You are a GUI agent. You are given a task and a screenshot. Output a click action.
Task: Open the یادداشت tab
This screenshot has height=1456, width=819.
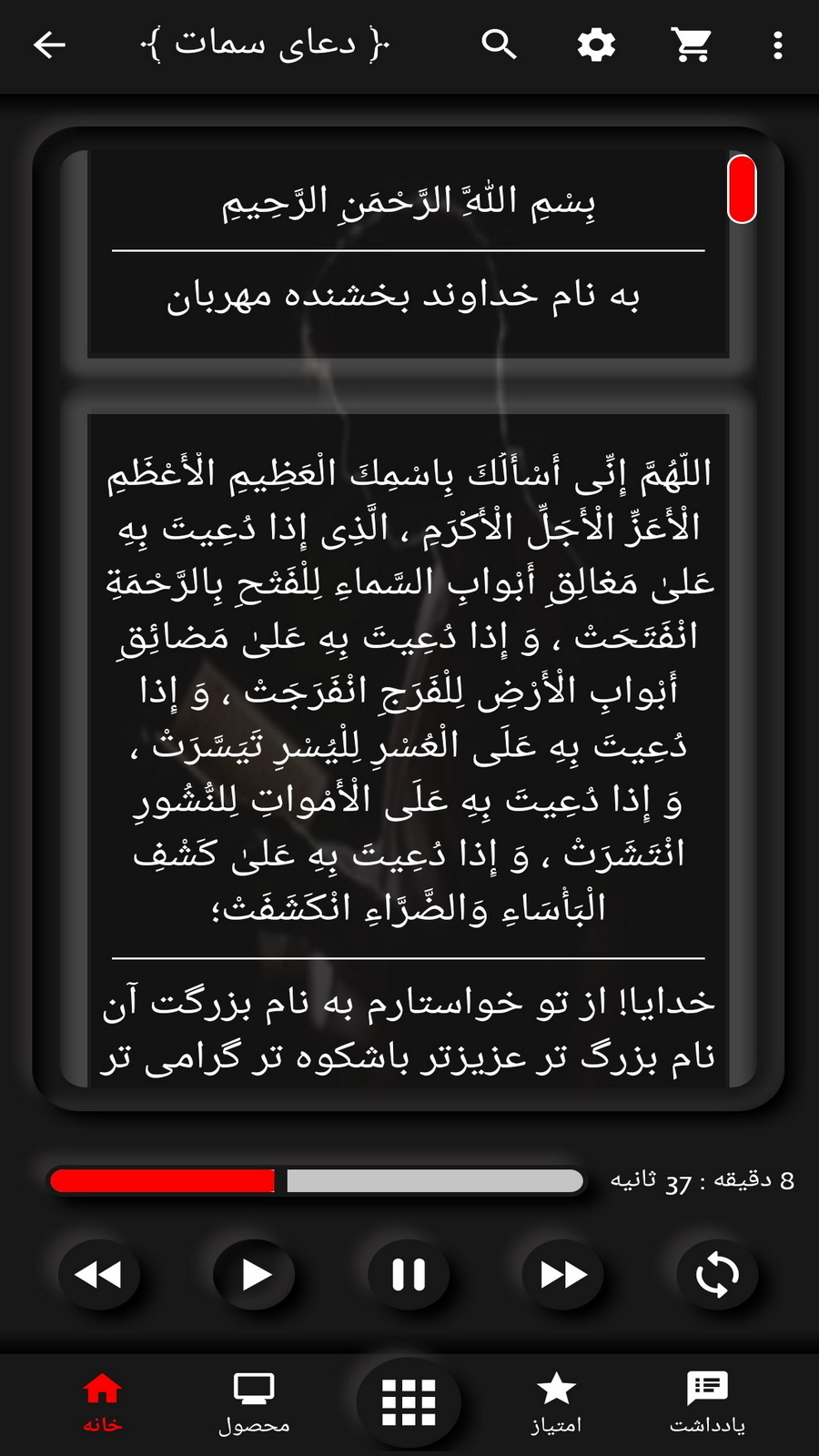click(x=707, y=1402)
